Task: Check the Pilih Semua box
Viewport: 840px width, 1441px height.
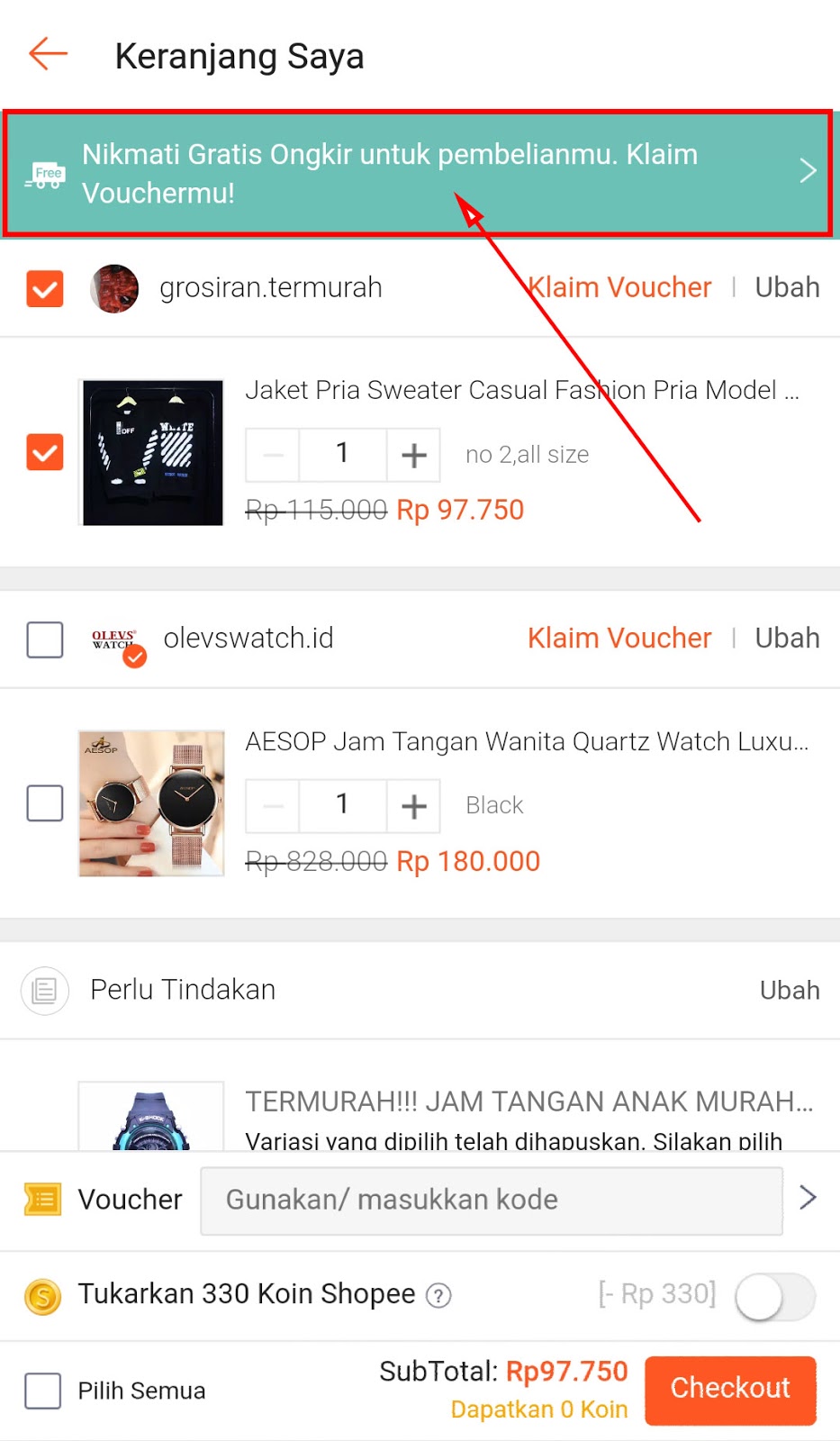Action: (x=43, y=1391)
